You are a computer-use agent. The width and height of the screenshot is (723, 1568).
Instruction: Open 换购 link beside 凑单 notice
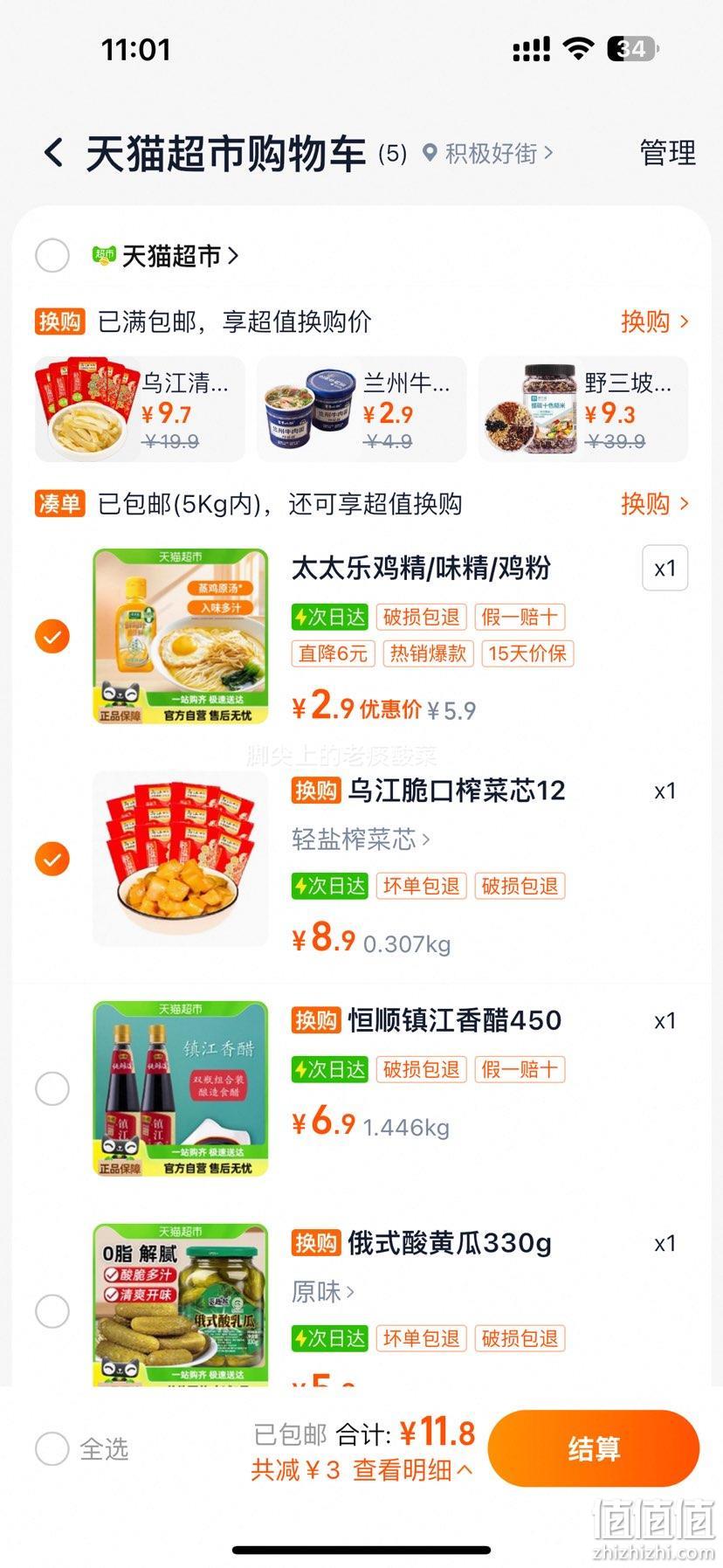655,503
